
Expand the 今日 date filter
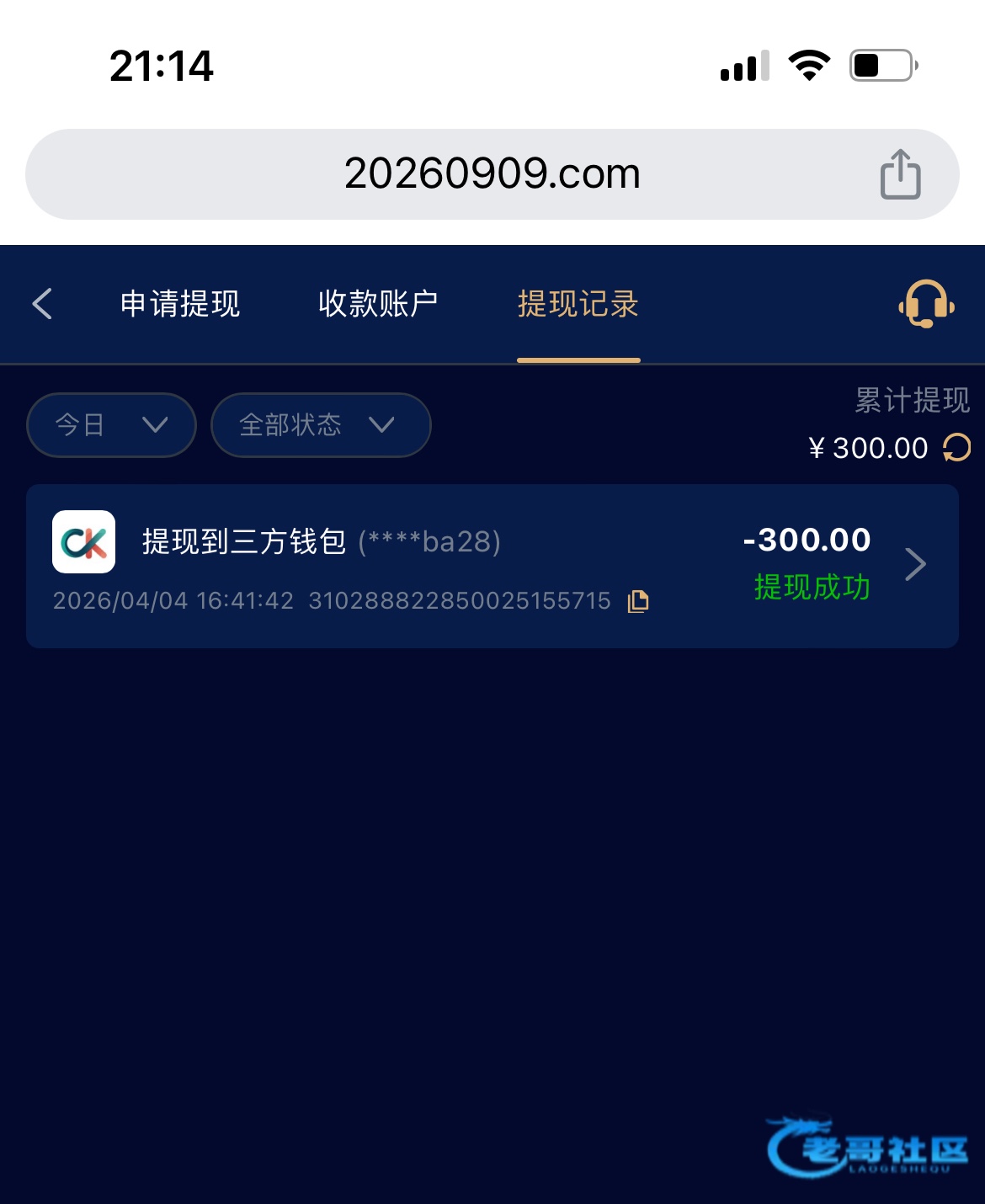point(111,425)
